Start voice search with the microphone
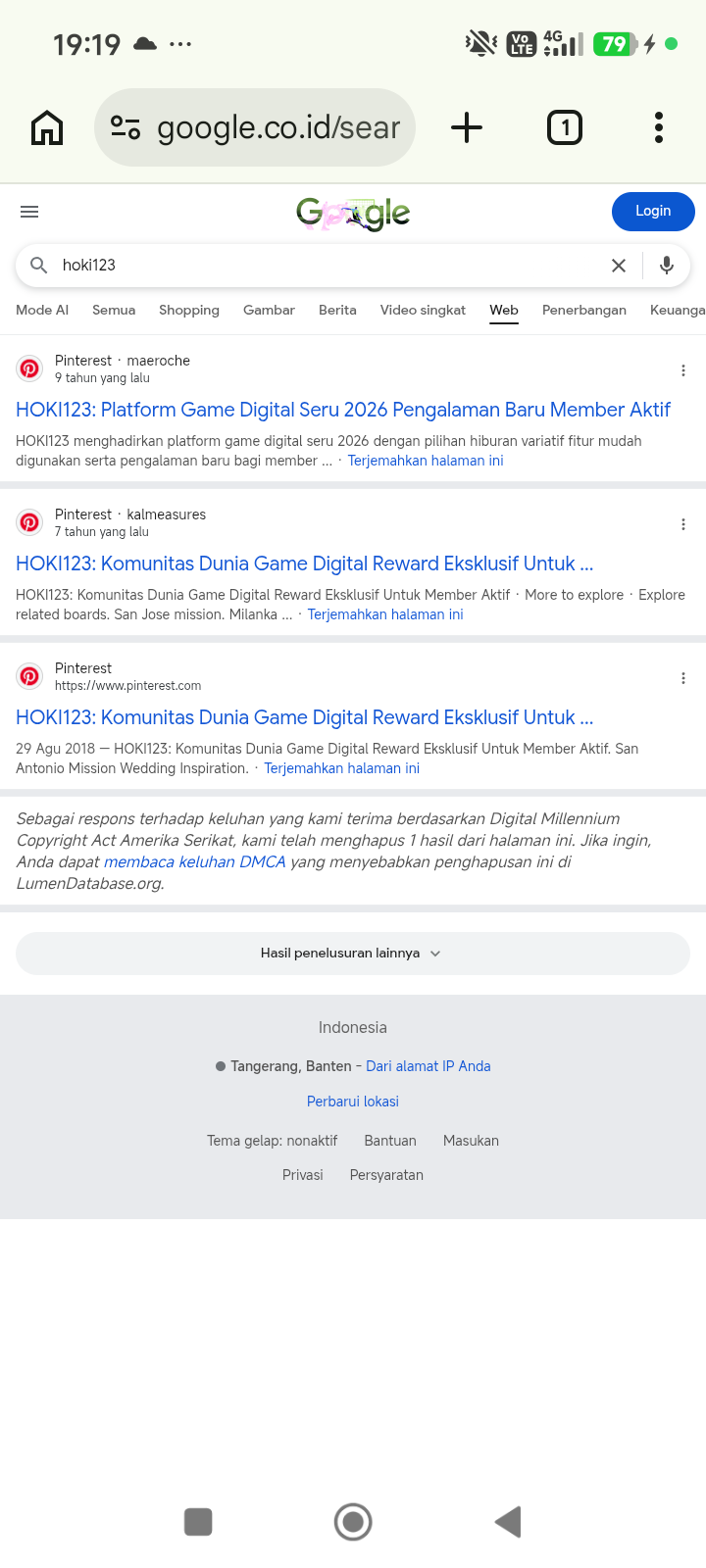 click(667, 266)
